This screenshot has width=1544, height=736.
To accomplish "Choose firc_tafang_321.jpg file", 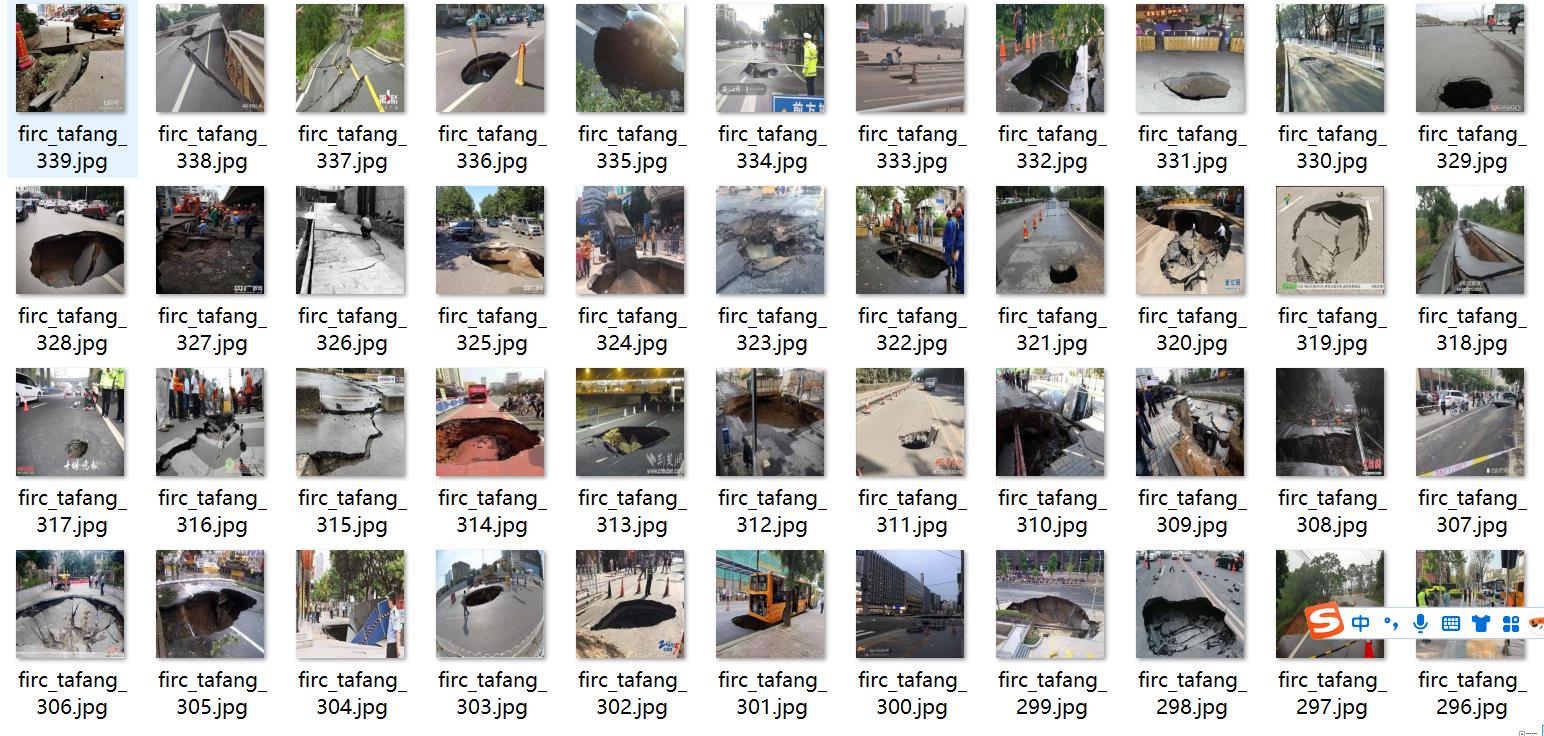I will [1050, 240].
